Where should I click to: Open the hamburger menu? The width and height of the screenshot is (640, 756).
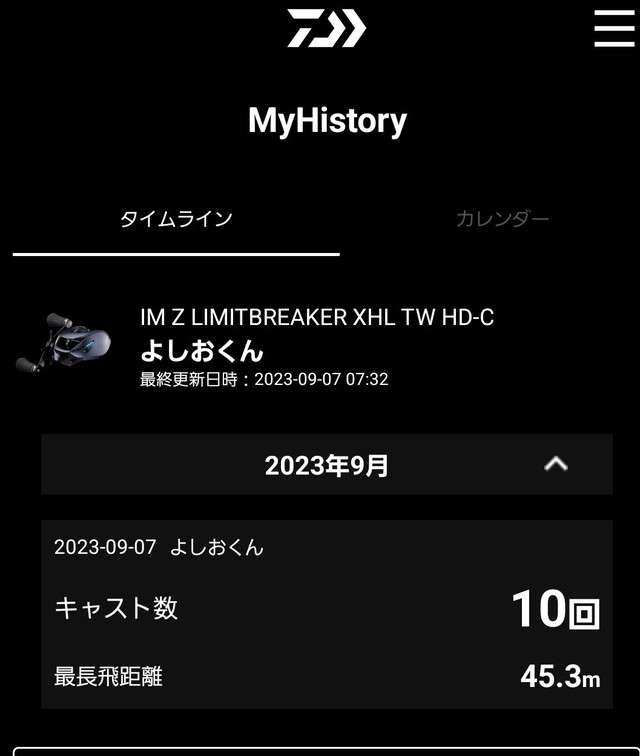coord(614,29)
